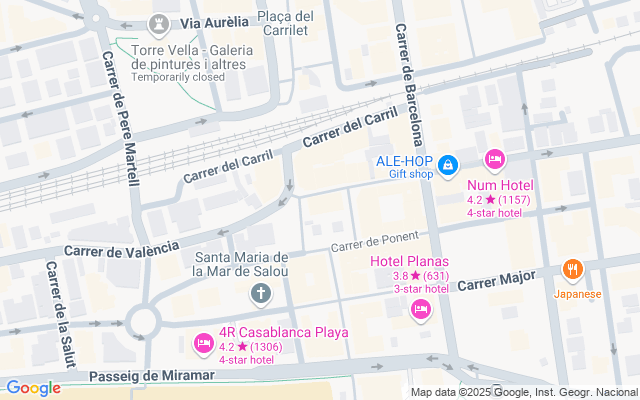This screenshot has height=400, width=640.
Task: Select the Num Hotel marker
Action: pos(494,159)
